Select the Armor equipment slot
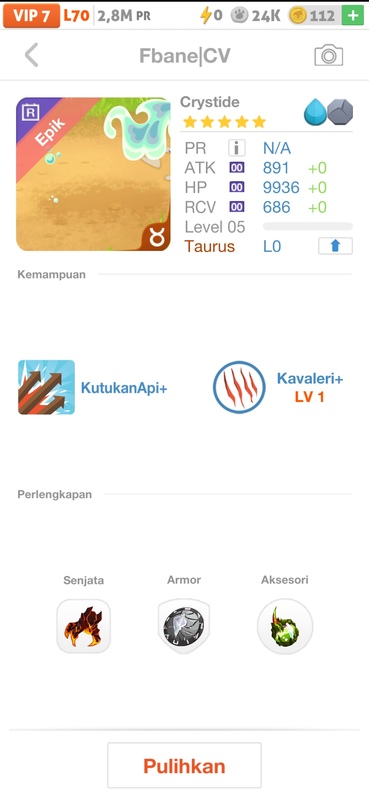 184,626
